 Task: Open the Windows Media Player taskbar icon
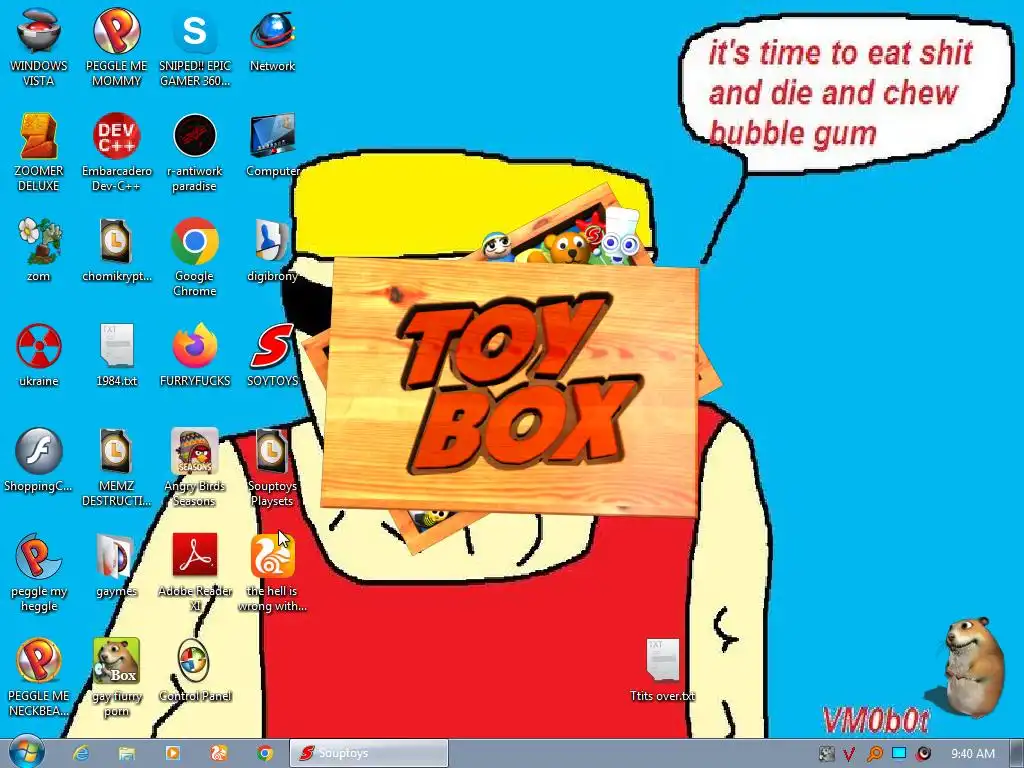click(173, 753)
